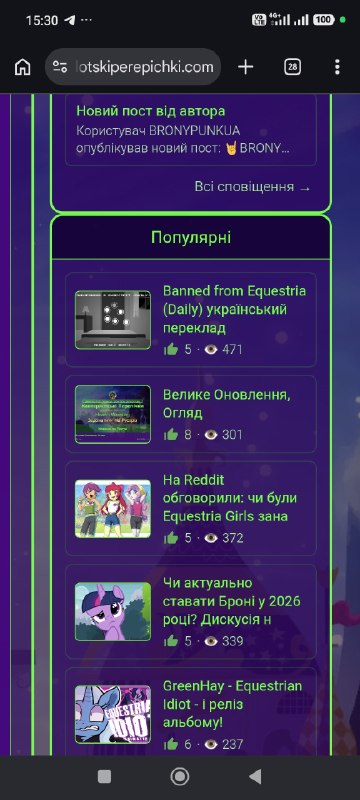This screenshot has height=800, width=360.
Task: Read the Reddit Equestria Girls discussion post
Action: pos(191,508)
